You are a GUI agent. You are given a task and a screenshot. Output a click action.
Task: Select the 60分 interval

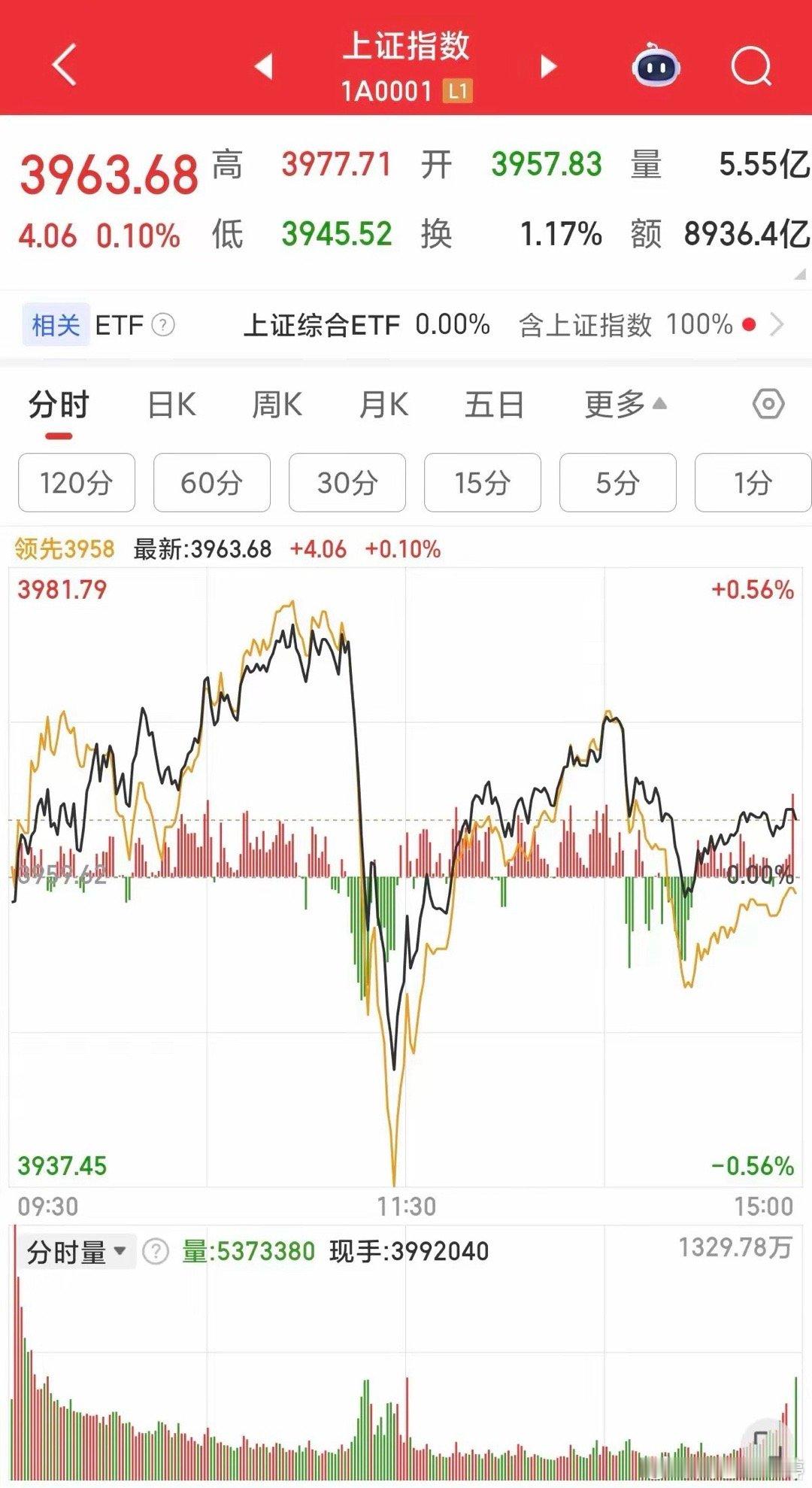211,484
